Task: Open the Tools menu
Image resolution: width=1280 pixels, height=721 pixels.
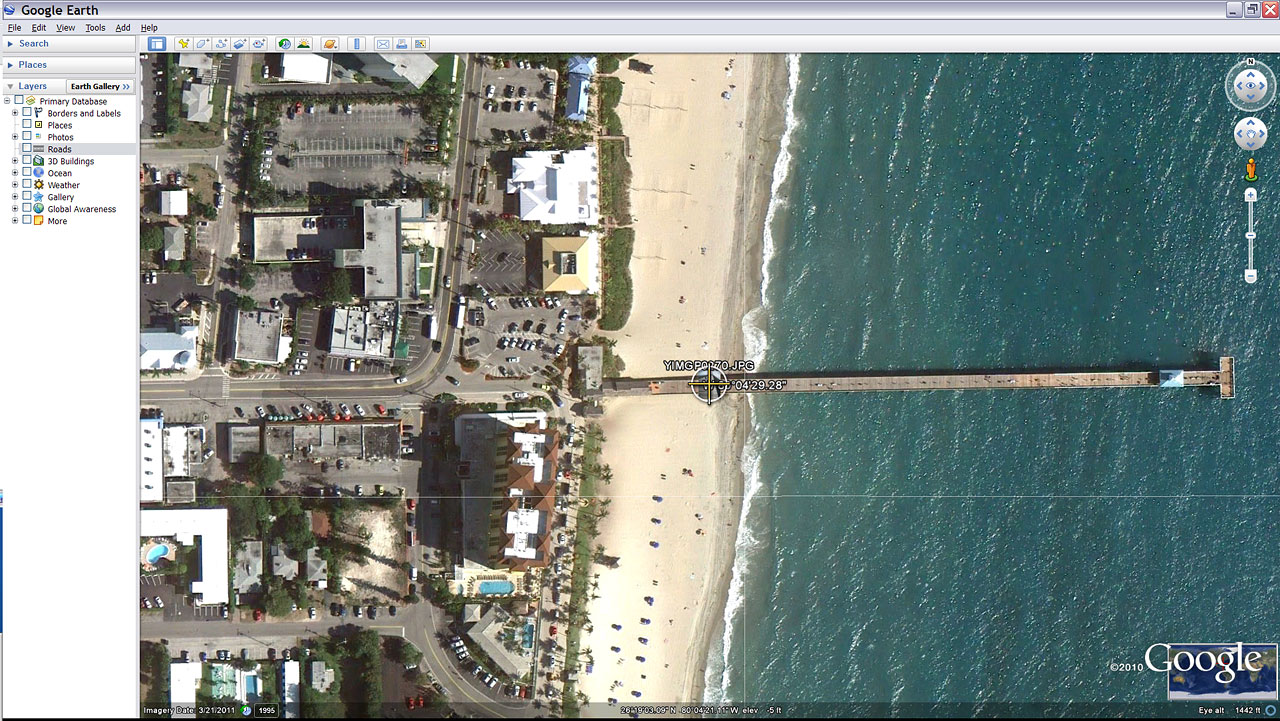Action: 95,28
